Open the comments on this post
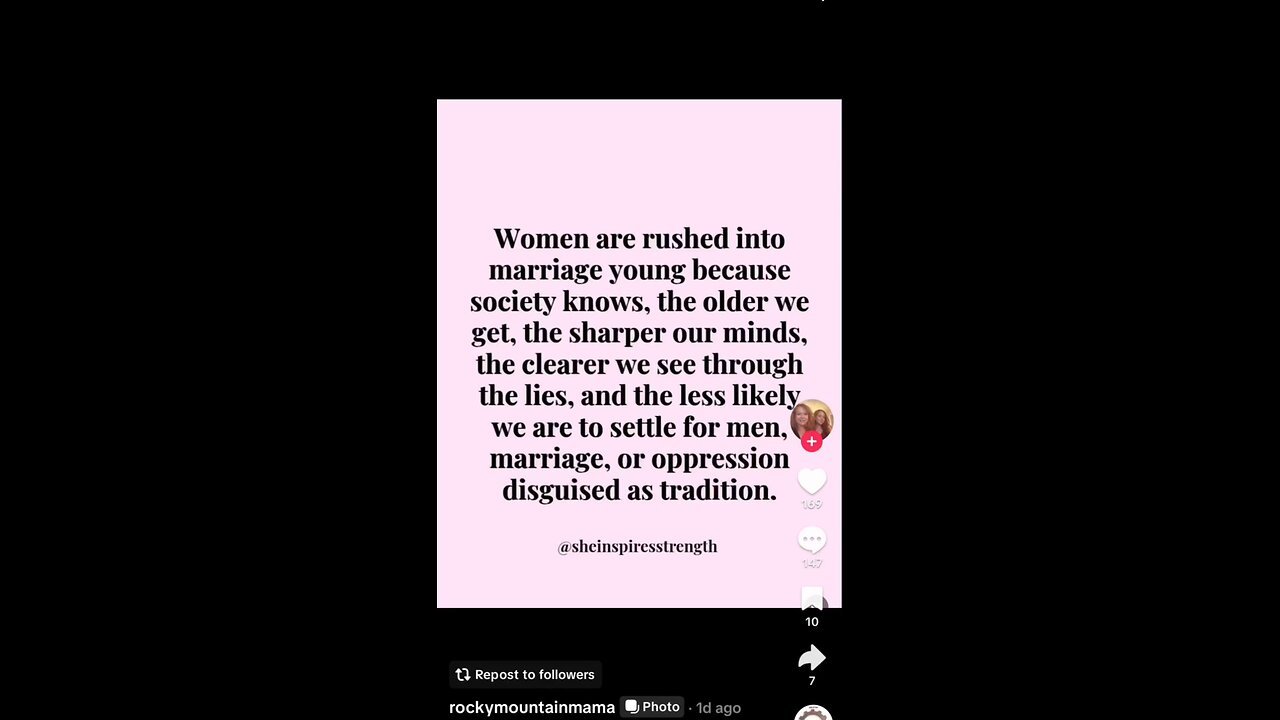 (x=812, y=541)
